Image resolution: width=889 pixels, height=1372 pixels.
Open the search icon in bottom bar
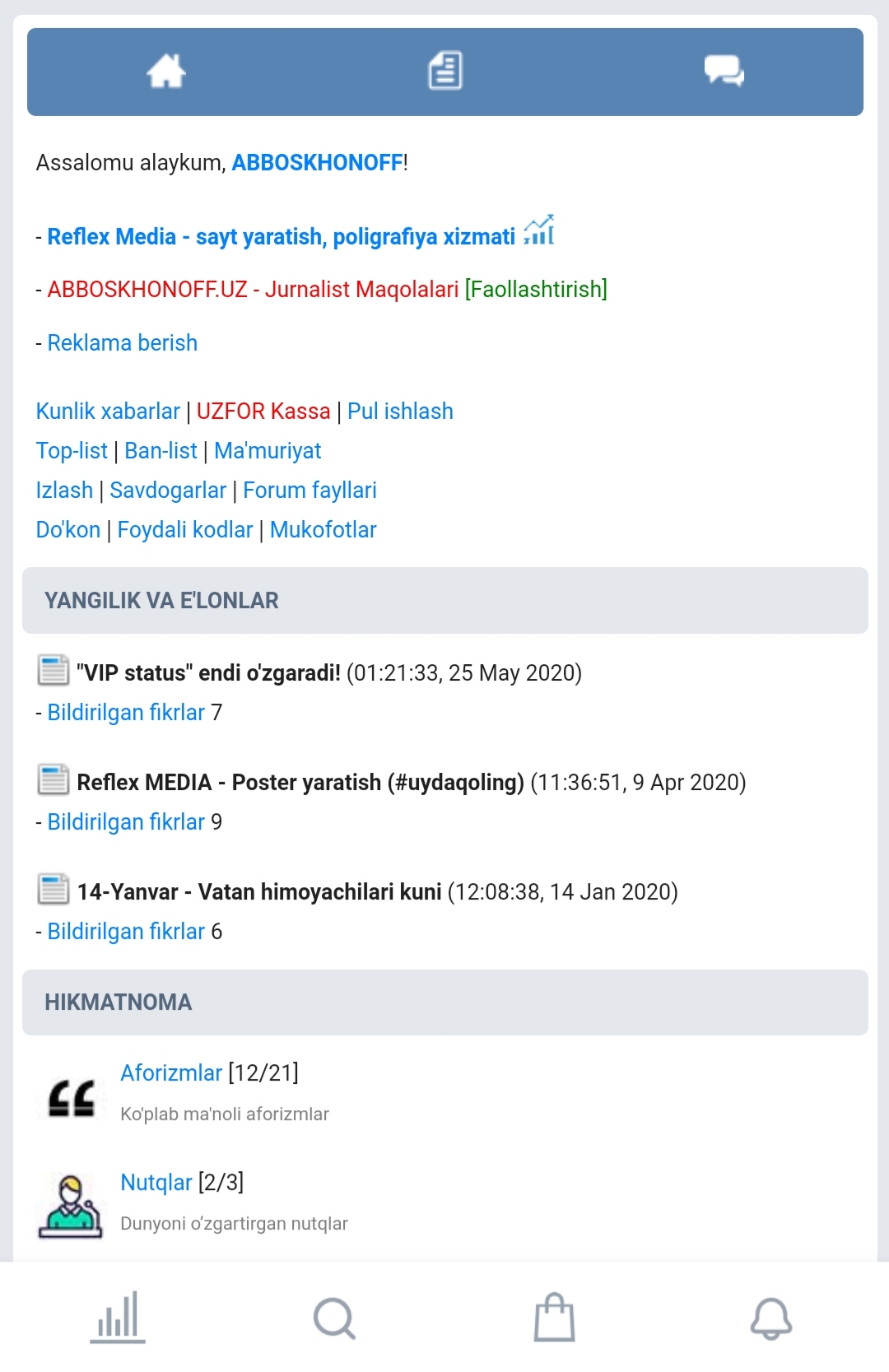point(334,1319)
